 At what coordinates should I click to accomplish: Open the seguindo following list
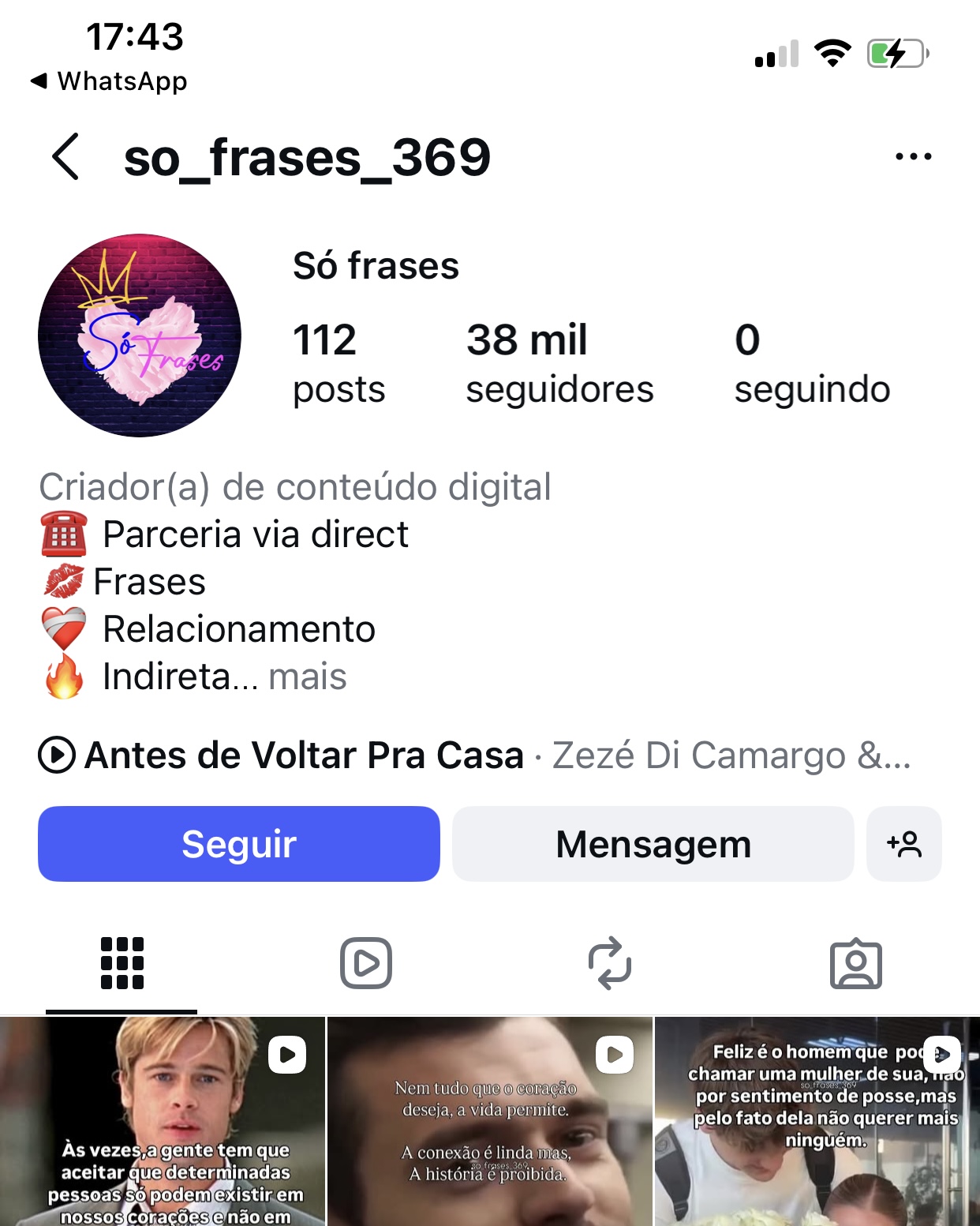(x=813, y=362)
